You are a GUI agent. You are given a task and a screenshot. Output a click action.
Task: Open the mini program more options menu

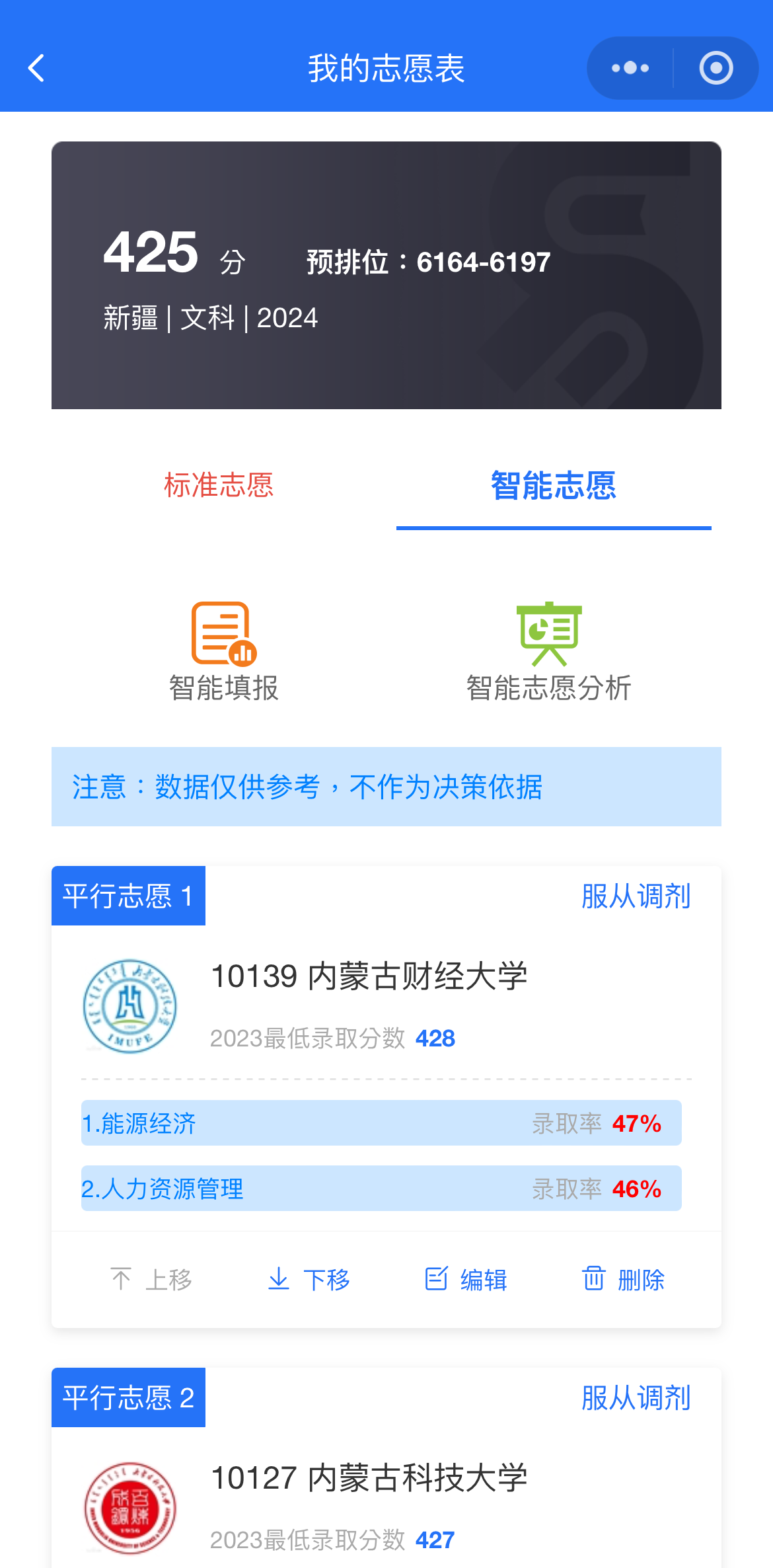pos(630,68)
